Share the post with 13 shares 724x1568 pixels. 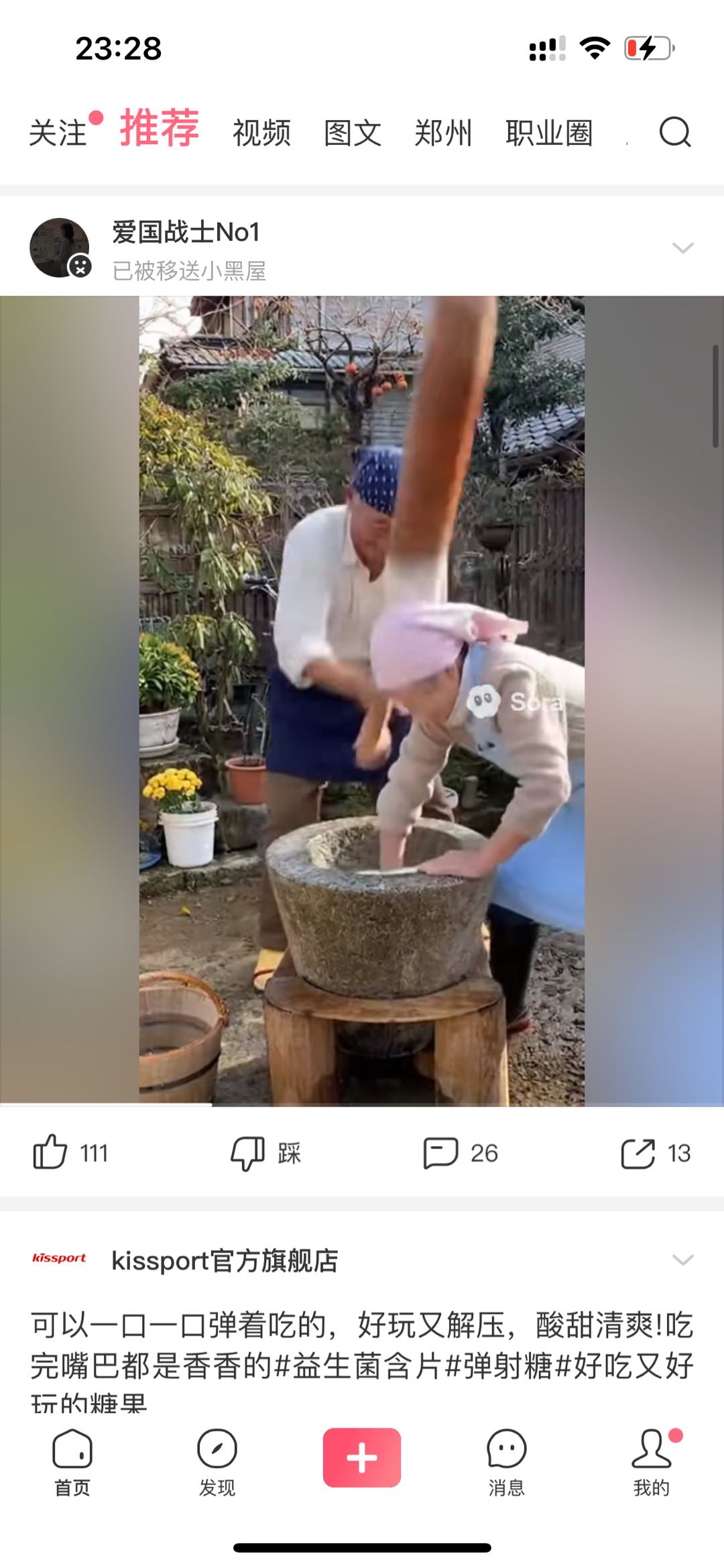[x=638, y=1152]
